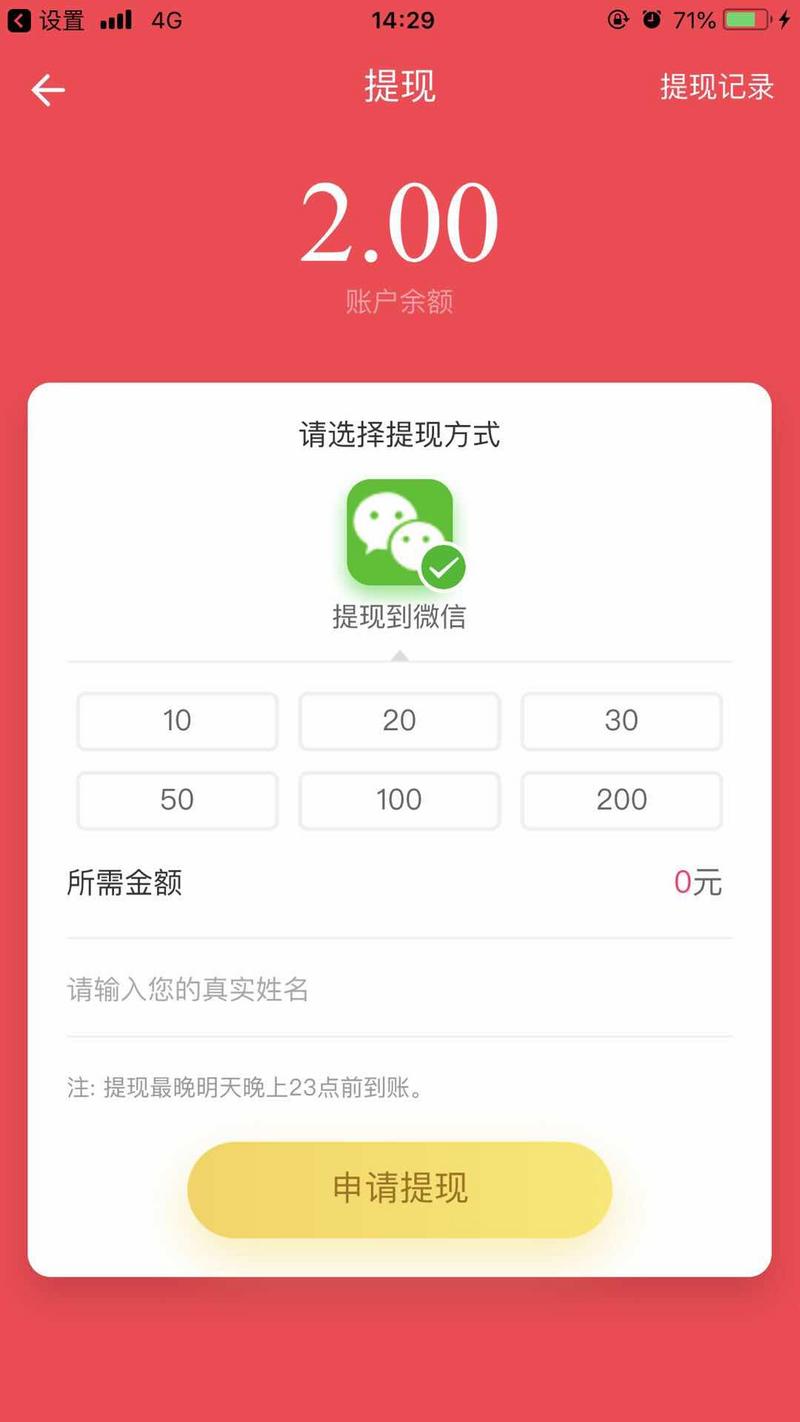The width and height of the screenshot is (800, 1422).
Task: Tap the back arrow to return
Action: tap(46, 90)
